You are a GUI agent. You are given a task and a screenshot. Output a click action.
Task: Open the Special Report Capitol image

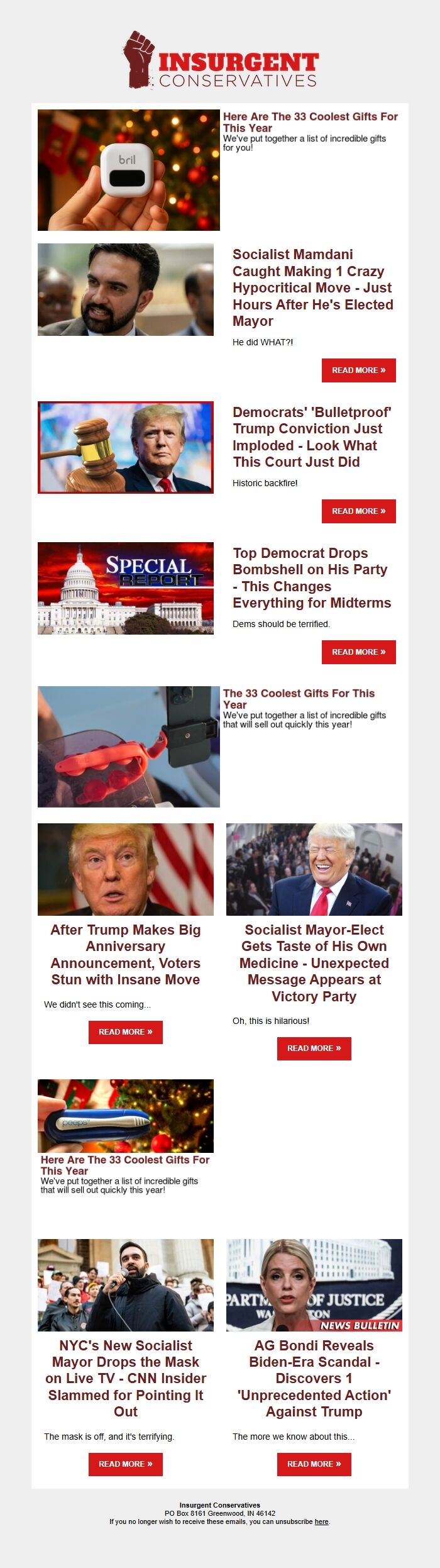click(125, 588)
